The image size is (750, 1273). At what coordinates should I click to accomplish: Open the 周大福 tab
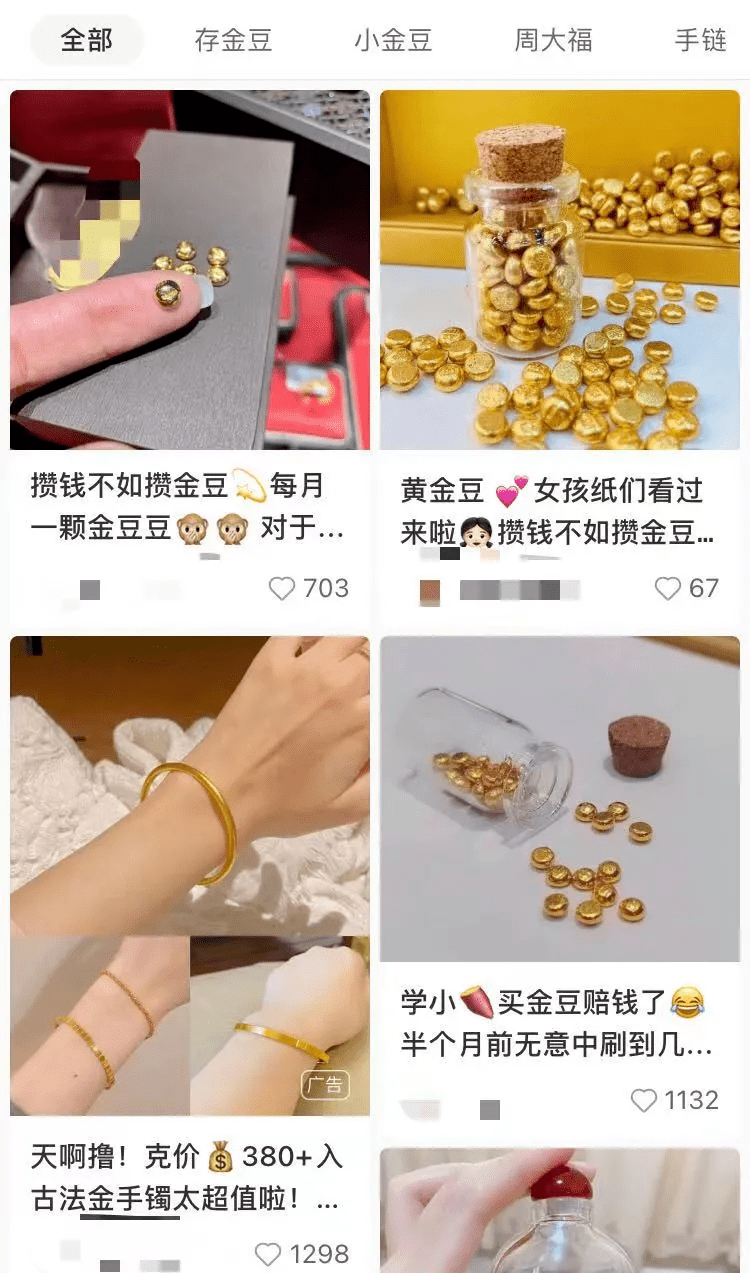pos(553,41)
